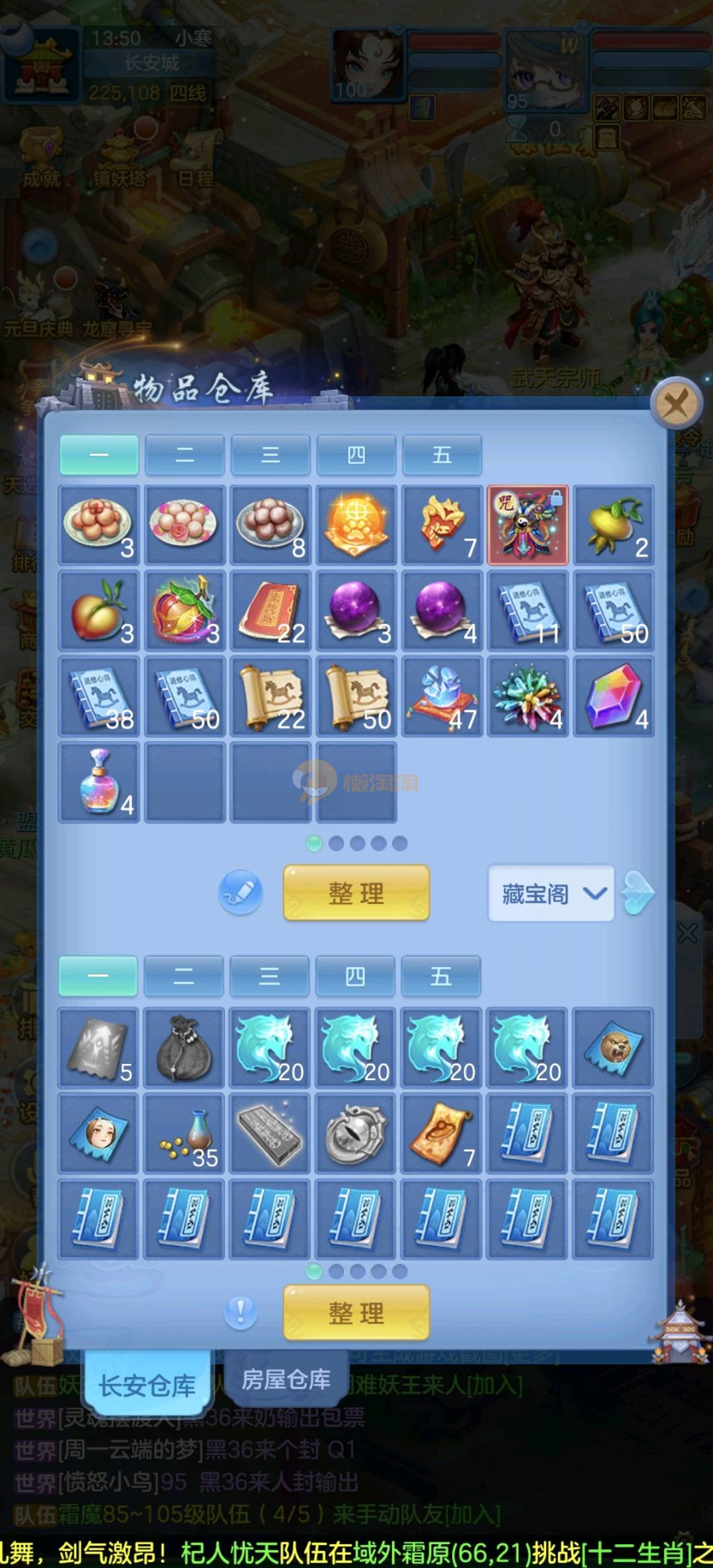
Task: Select the rainbow gem item with count 4
Action: coord(613,697)
